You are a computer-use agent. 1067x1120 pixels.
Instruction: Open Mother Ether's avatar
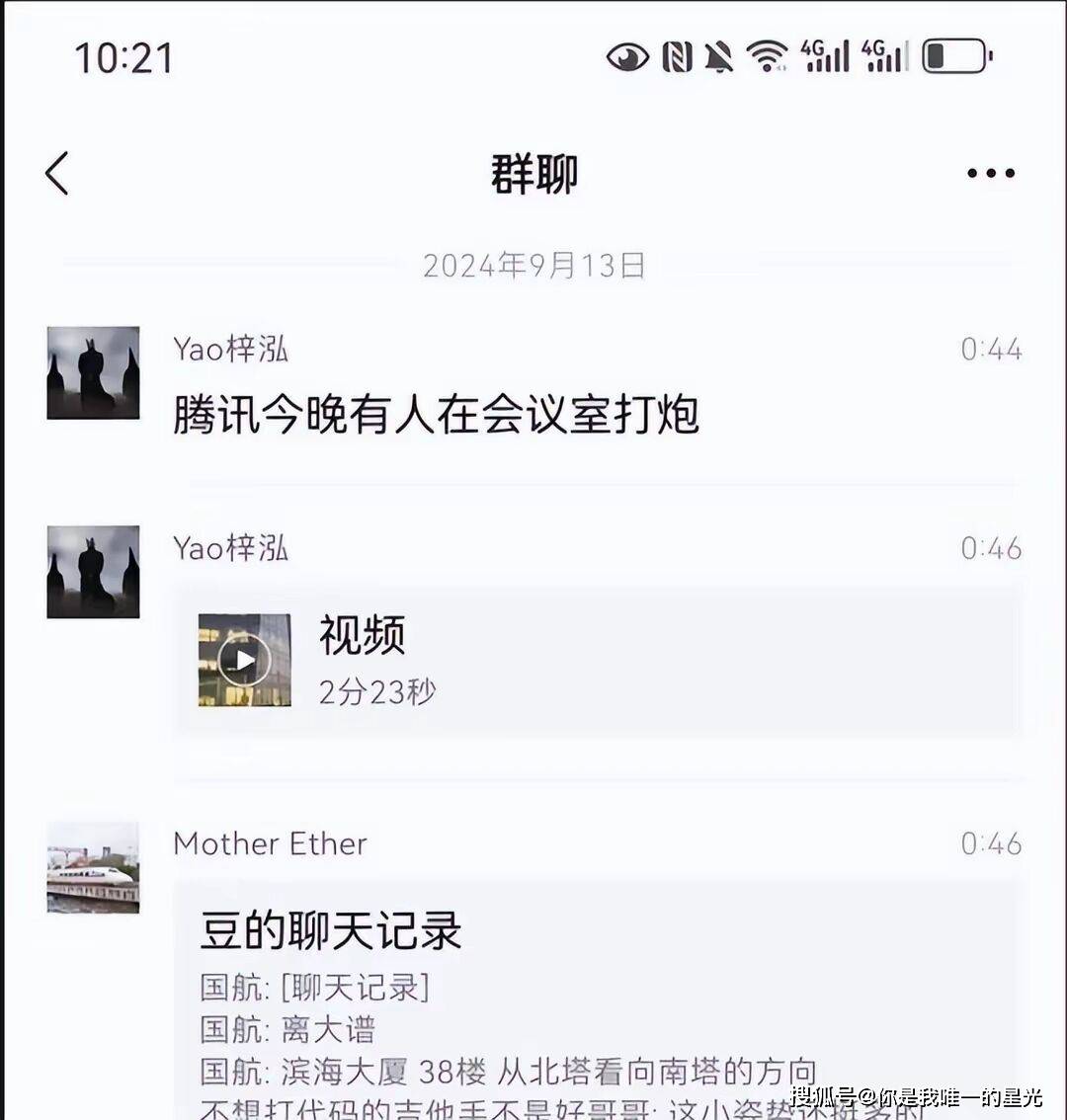93,867
